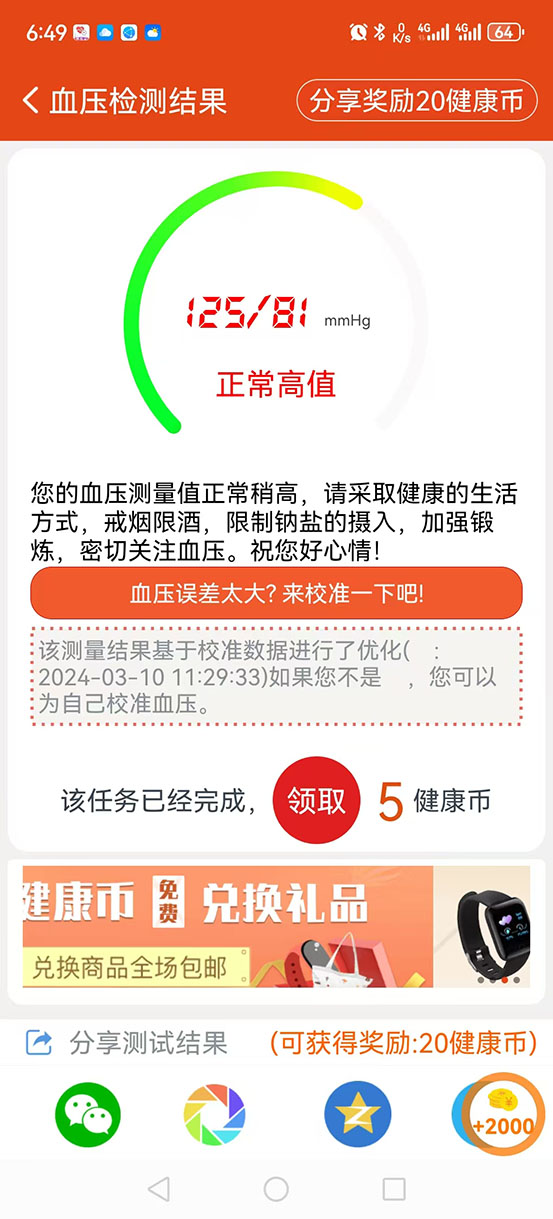Screen dimensions: 553x1219
Task: Claim coins with the 领取 button
Action: click(x=316, y=800)
